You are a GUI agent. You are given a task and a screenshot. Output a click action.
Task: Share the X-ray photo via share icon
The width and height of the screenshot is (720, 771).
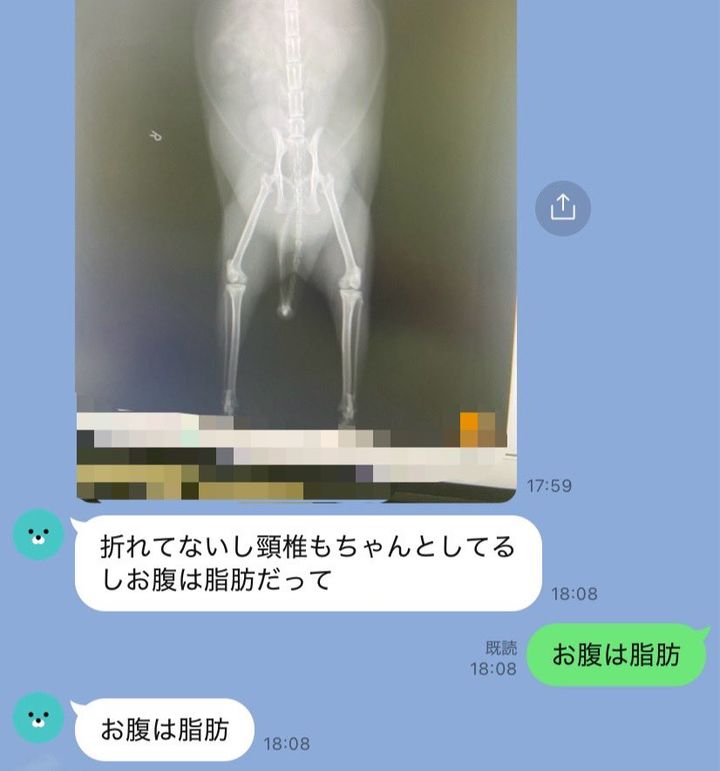(563, 208)
